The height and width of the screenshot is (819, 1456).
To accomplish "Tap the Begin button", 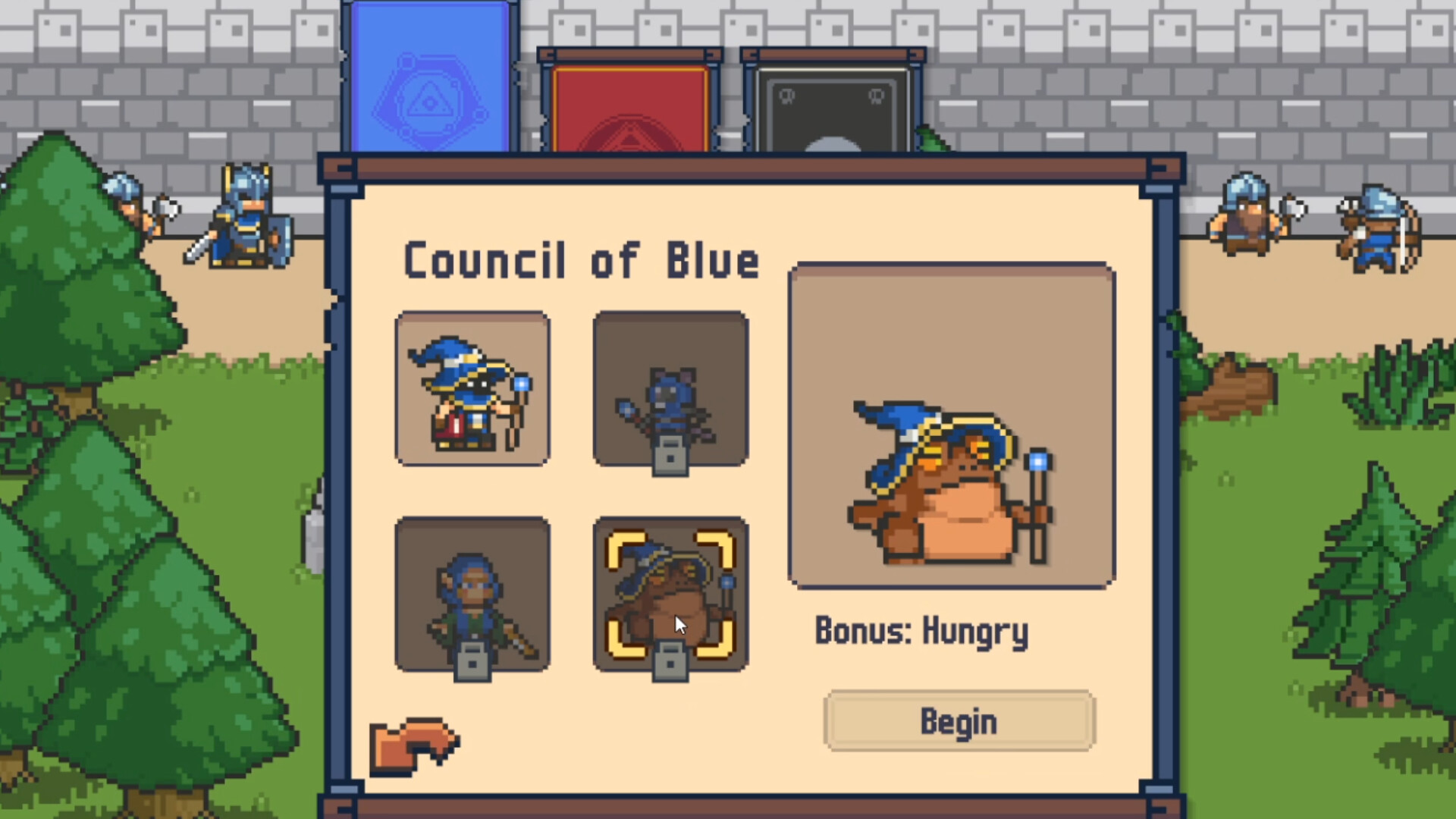I will pyautogui.click(x=959, y=721).
